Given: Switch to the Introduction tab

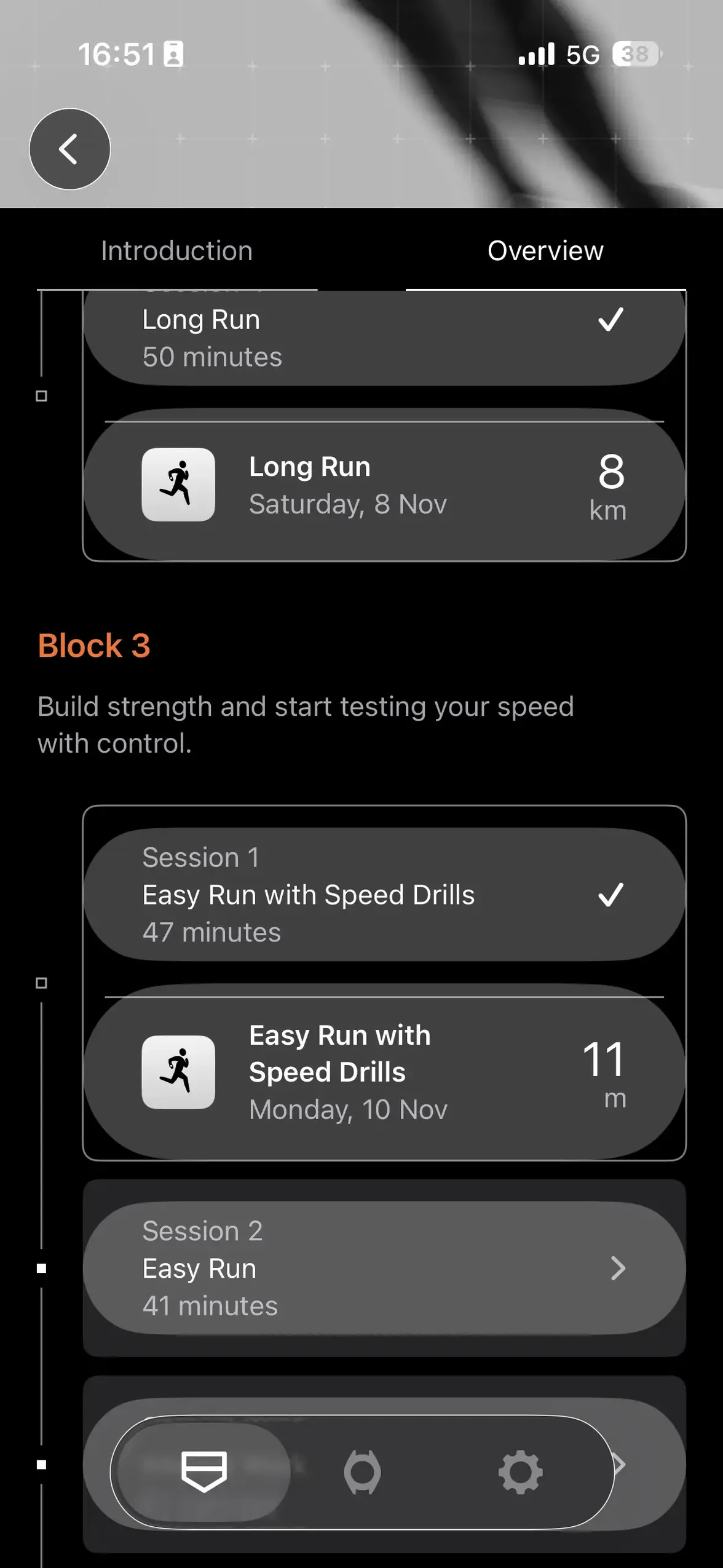Looking at the screenshot, I should [x=177, y=251].
